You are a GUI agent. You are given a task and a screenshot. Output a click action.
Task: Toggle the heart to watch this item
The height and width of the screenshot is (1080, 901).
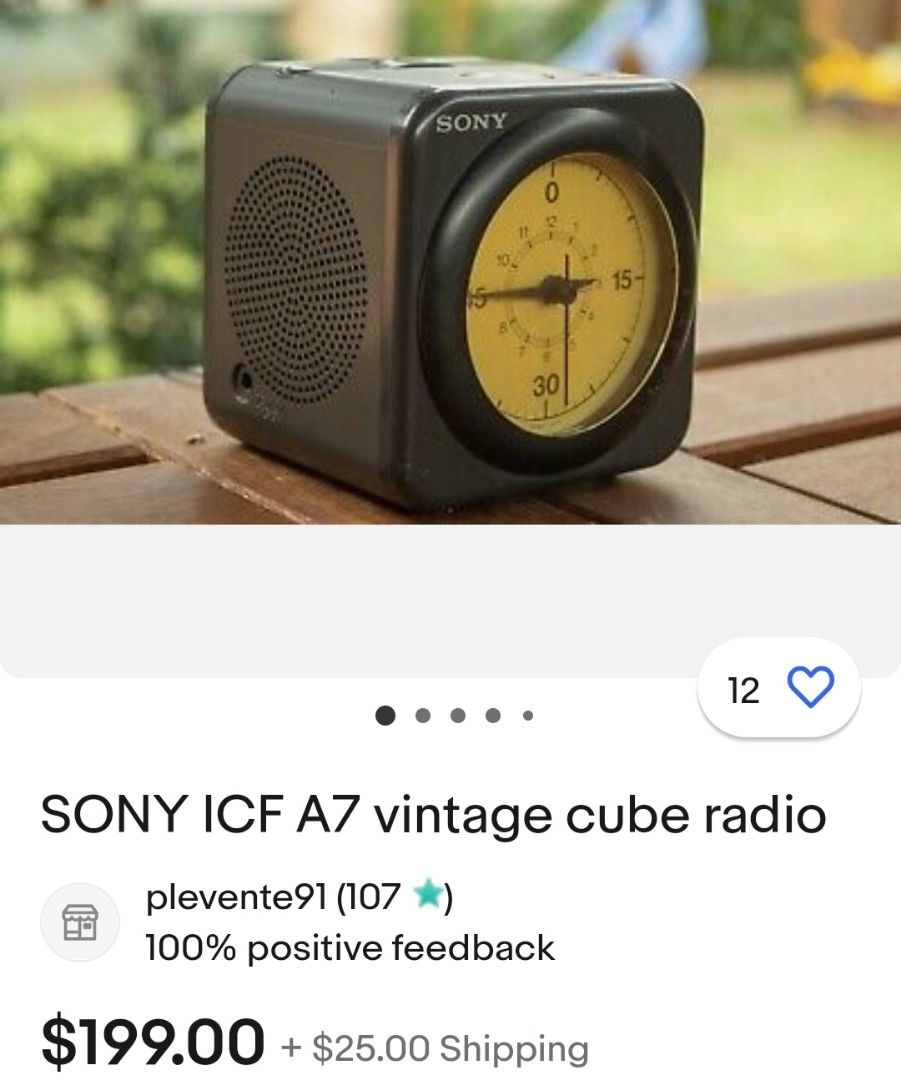[x=813, y=686]
